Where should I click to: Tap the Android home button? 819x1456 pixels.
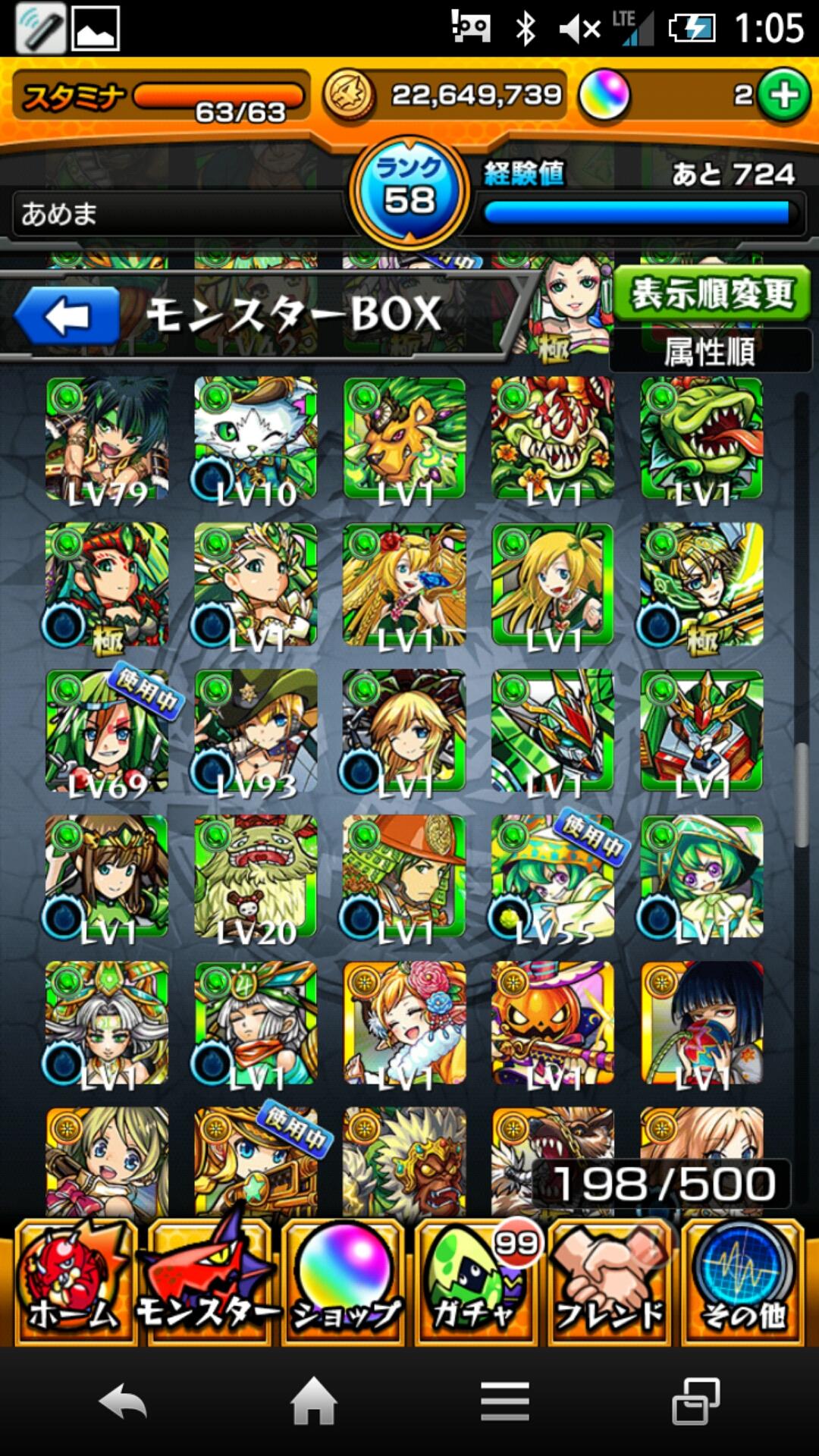pos(314,1401)
